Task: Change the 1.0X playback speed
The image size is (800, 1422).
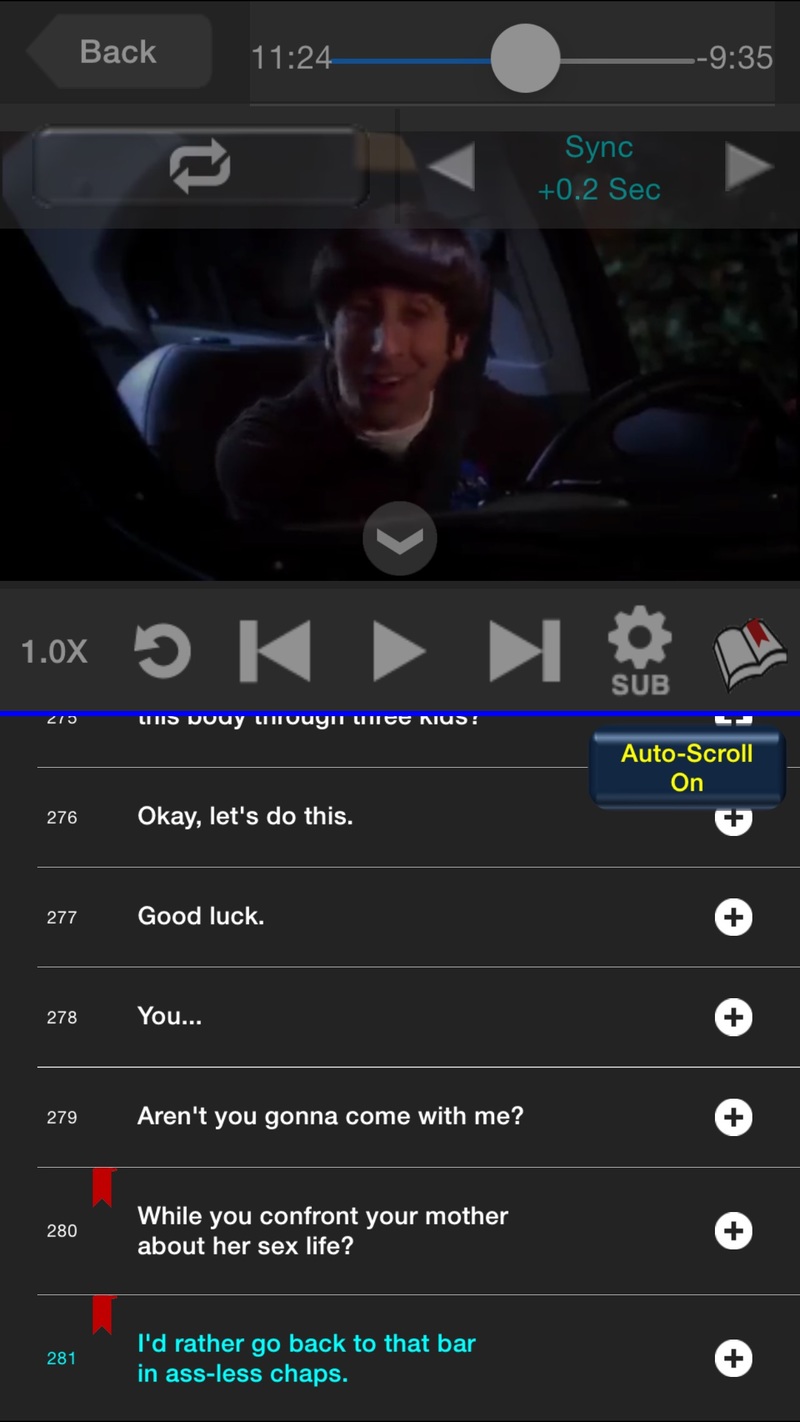Action: click(x=55, y=652)
